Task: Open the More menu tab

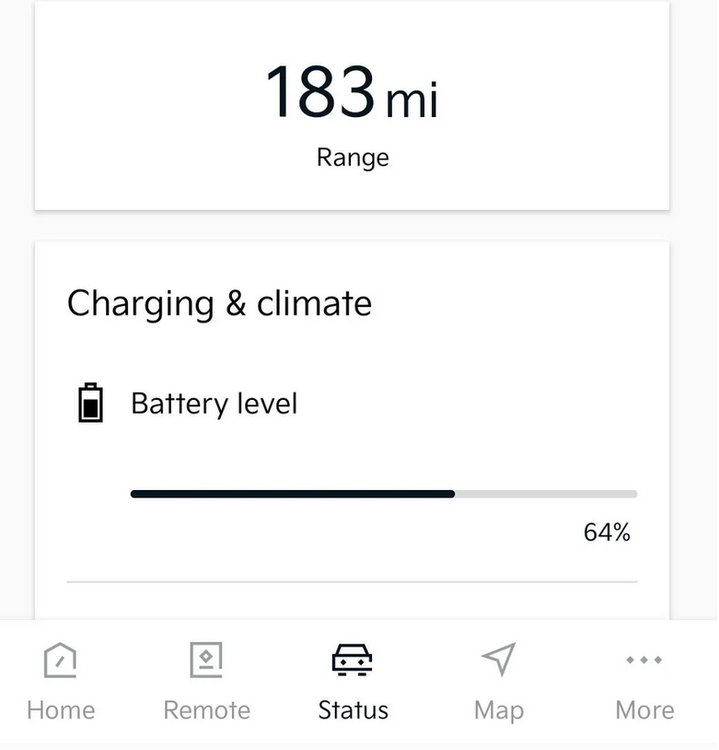Action: pos(644,682)
